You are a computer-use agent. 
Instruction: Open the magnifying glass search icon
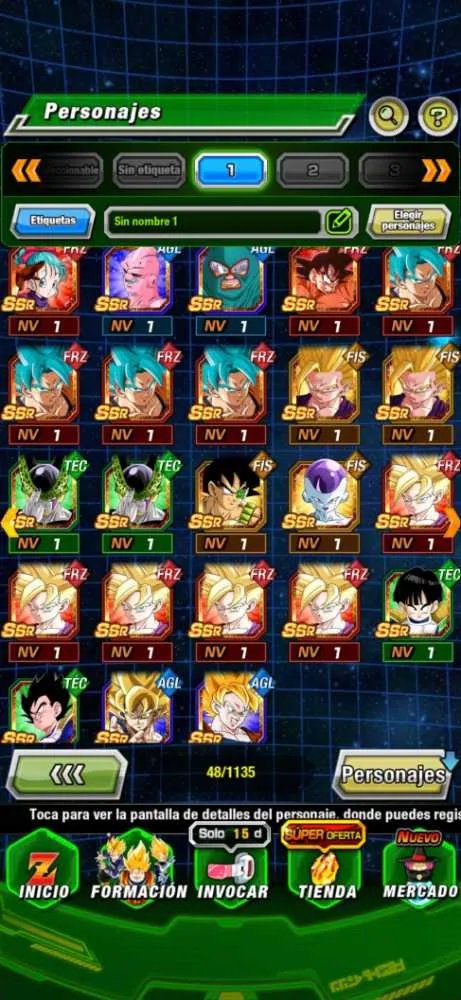388,115
